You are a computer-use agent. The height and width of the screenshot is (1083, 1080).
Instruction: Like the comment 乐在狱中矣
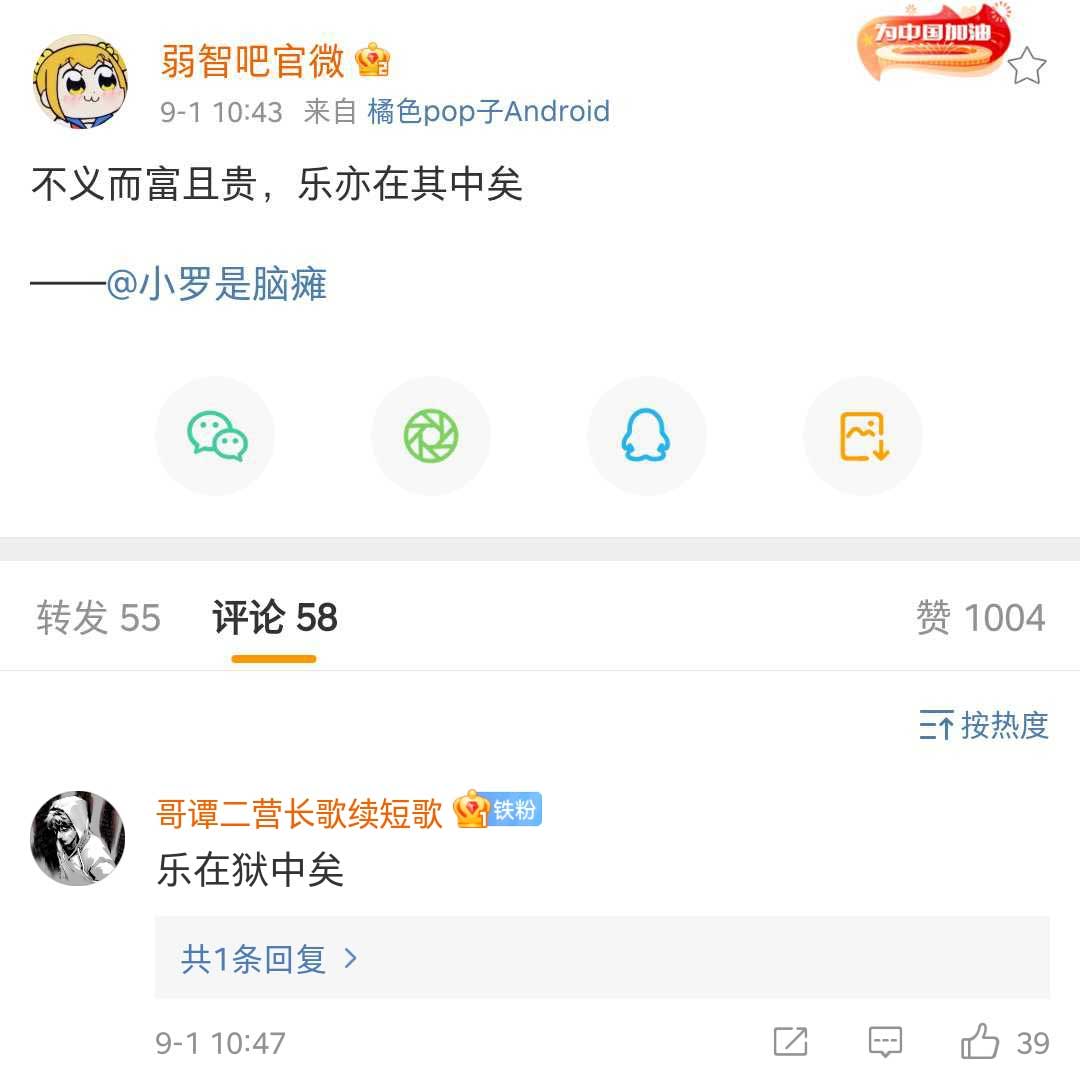980,1042
